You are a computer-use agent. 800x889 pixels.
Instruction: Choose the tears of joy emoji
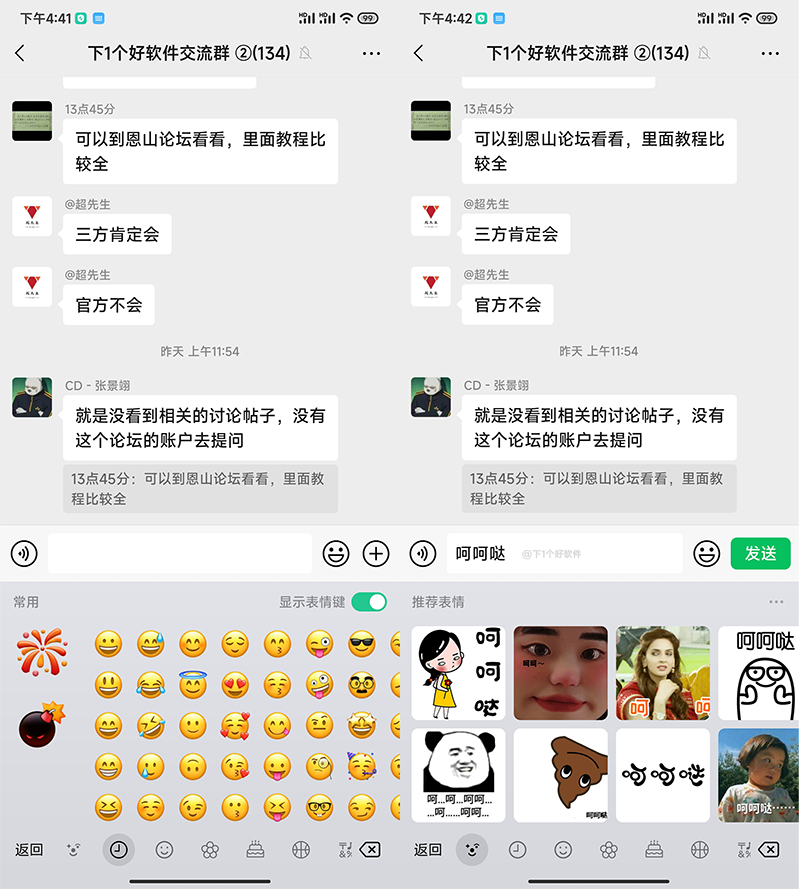click(151, 685)
